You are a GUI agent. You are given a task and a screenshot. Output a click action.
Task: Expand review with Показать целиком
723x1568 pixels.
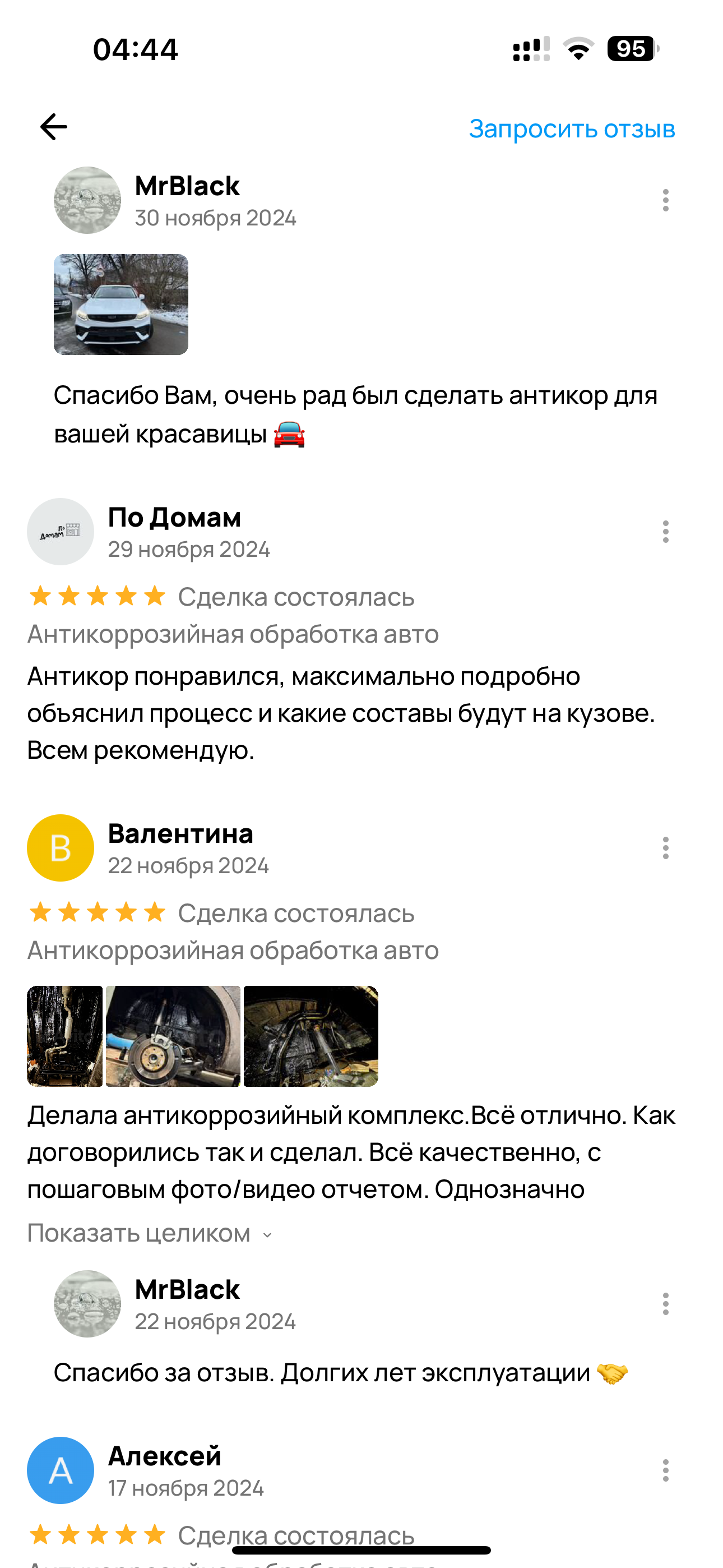click(150, 1233)
